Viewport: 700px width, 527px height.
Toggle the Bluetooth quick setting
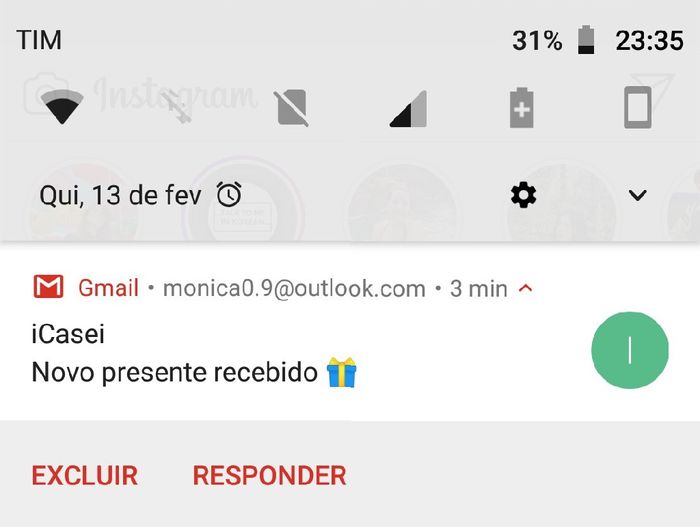pos(178,107)
